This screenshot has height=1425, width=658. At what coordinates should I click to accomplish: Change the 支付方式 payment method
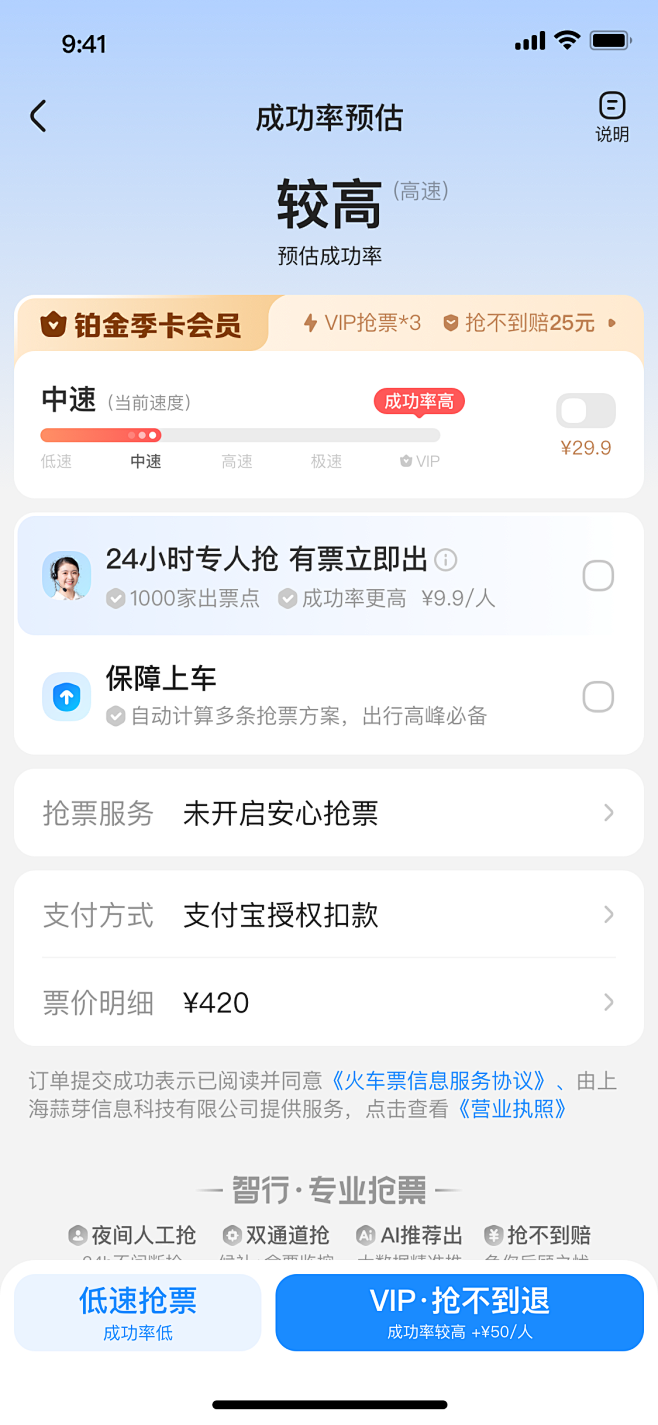click(329, 915)
